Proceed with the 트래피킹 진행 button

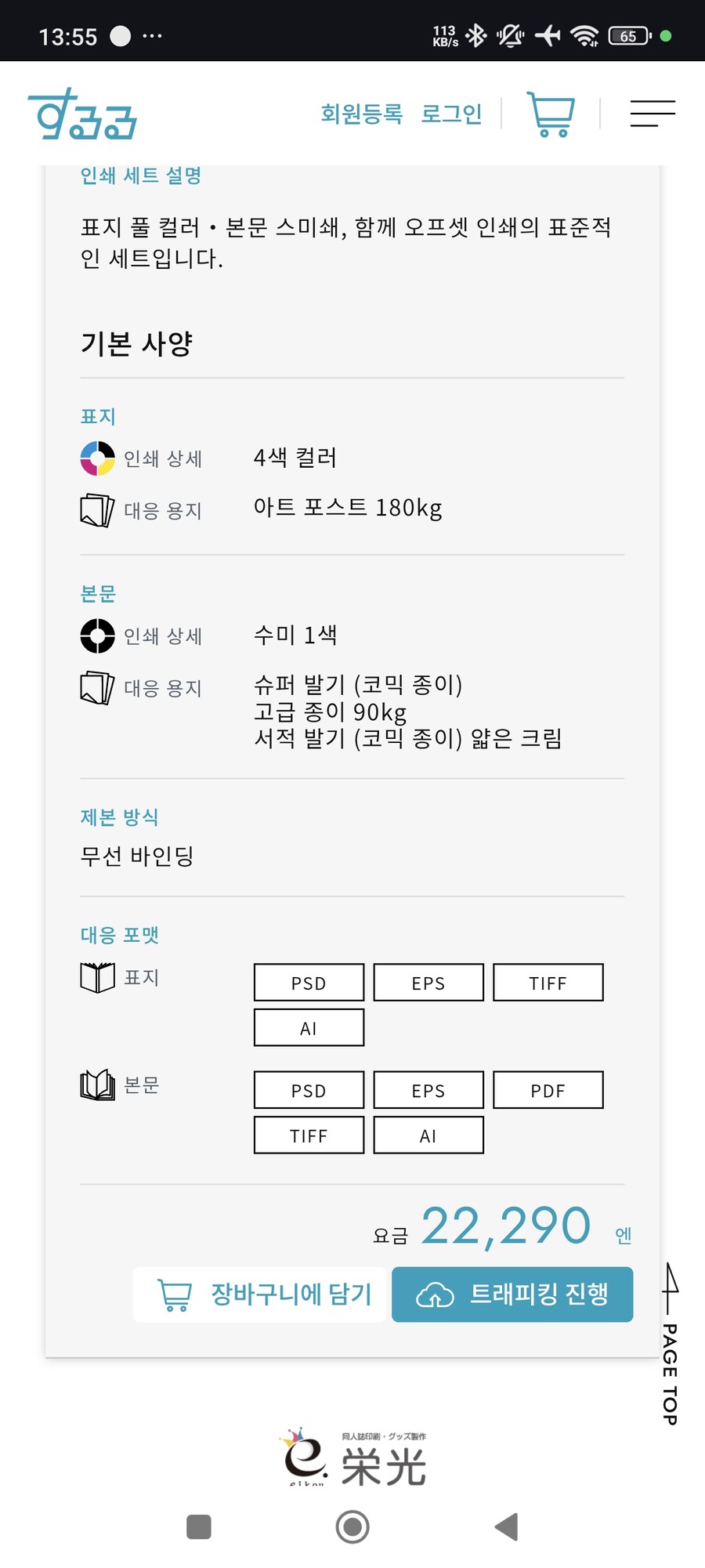click(x=512, y=1295)
